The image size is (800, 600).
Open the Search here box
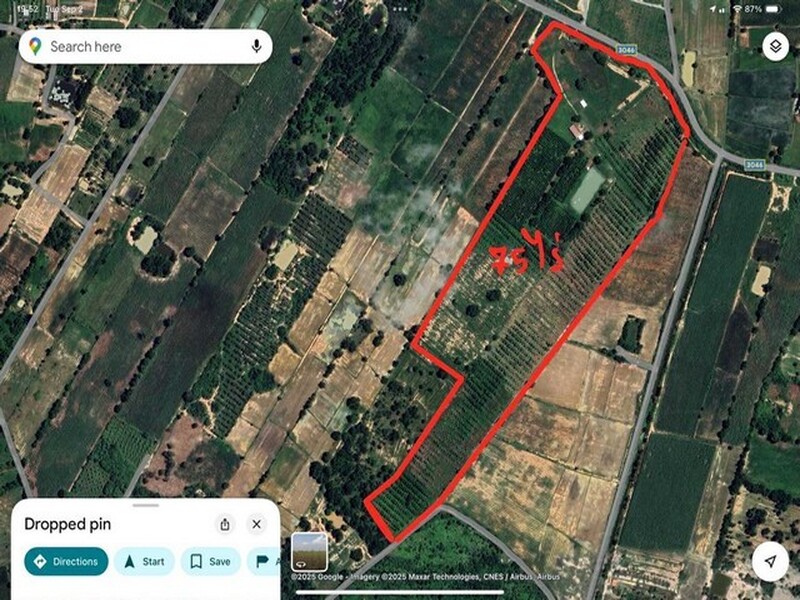tap(140, 46)
